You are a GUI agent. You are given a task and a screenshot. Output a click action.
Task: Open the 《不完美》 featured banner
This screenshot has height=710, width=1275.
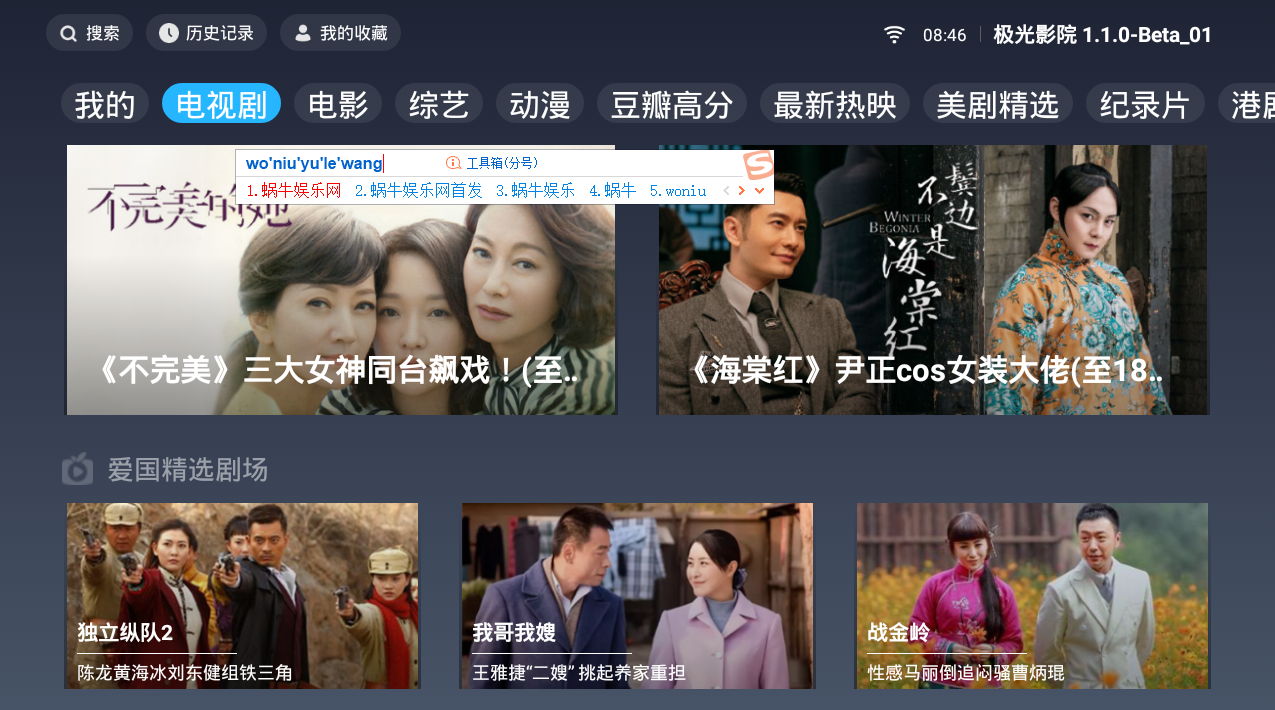[x=341, y=300]
